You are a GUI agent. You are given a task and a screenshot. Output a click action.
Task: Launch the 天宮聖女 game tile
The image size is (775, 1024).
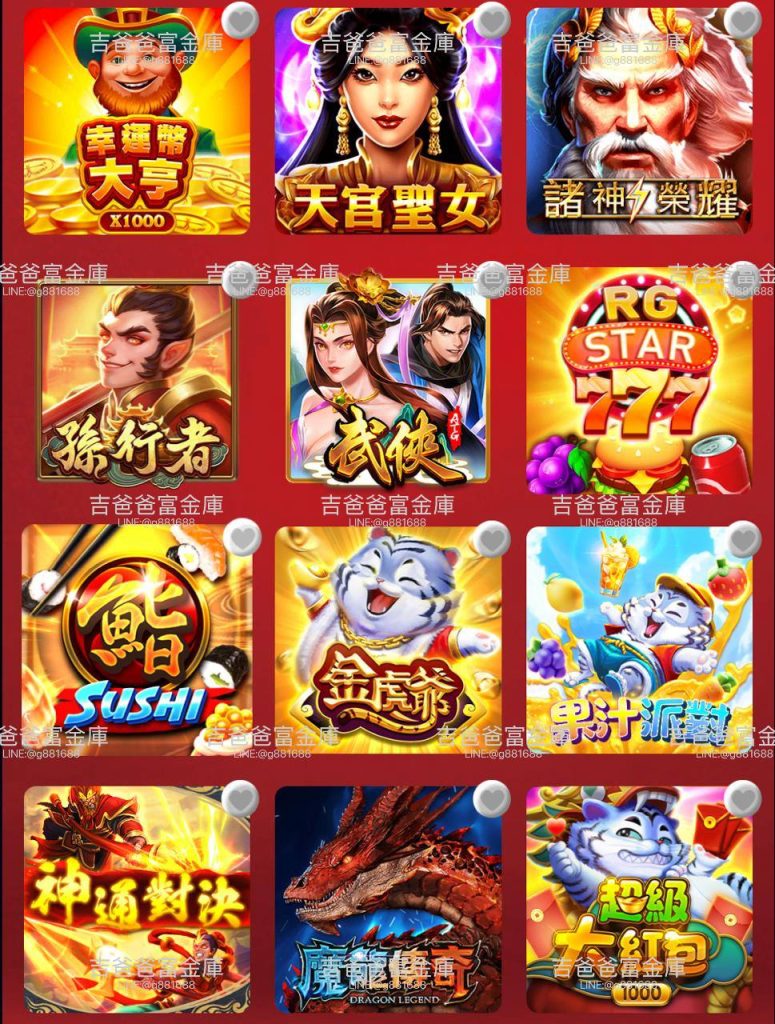tap(388, 121)
